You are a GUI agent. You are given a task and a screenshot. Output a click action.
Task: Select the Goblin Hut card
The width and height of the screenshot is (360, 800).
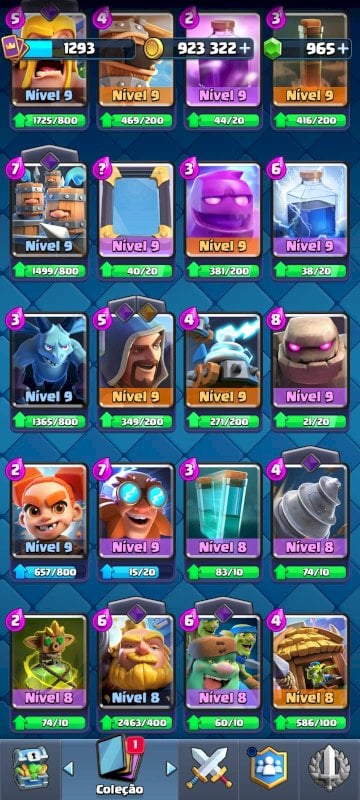[310, 662]
